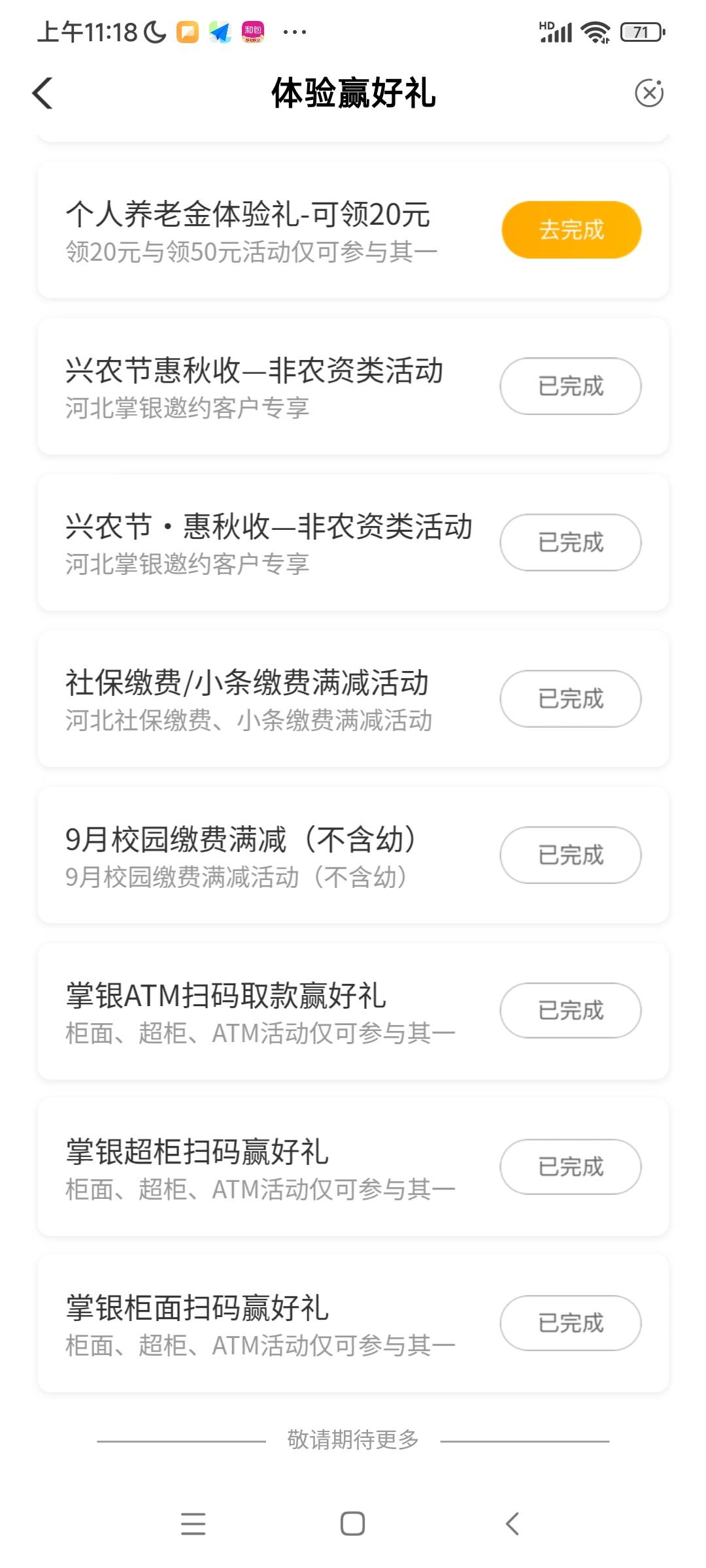Viewport: 706px width, 1568px height.
Task: Tap 已完成 for 兴农节・惠秋收—非农资类活动
Action: 570,542
